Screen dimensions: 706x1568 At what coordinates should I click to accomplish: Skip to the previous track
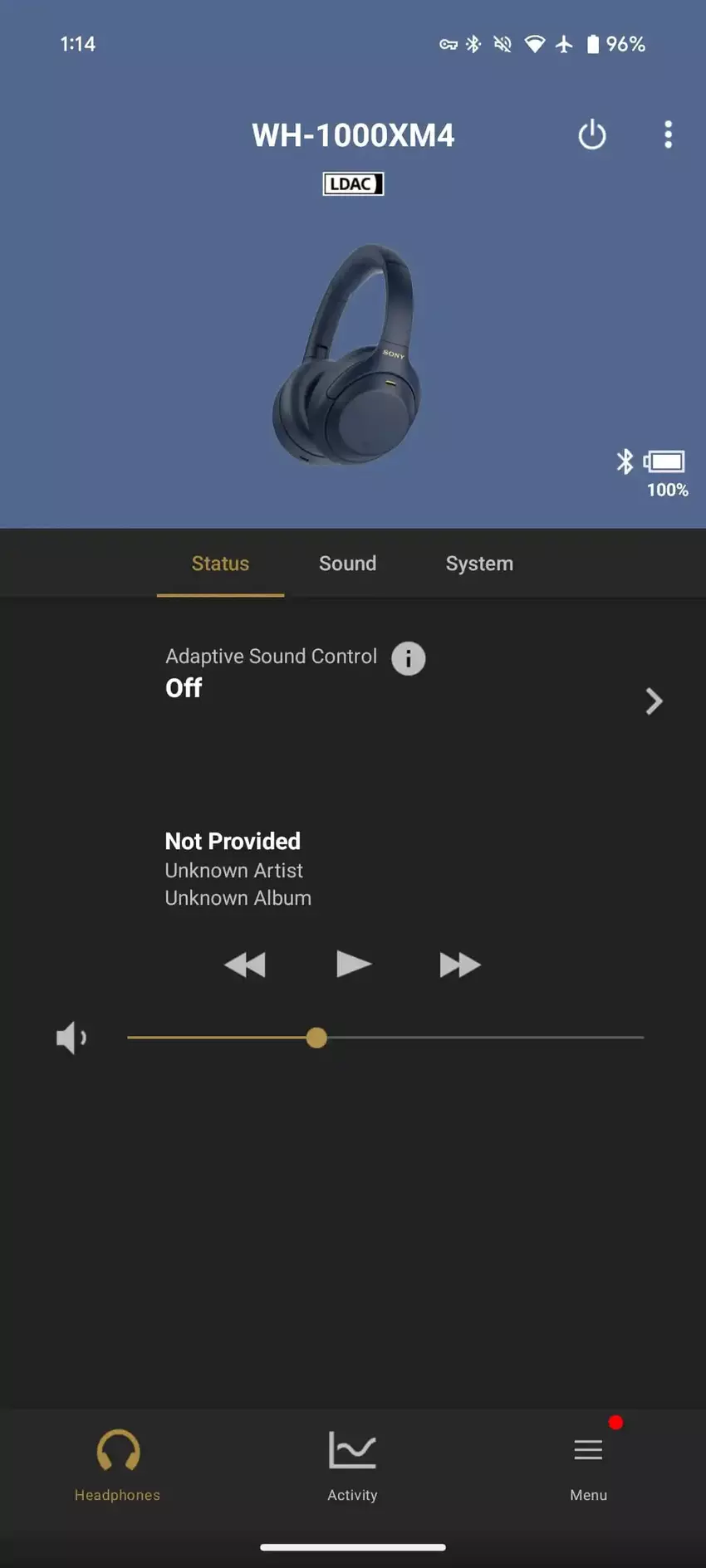(x=245, y=965)
